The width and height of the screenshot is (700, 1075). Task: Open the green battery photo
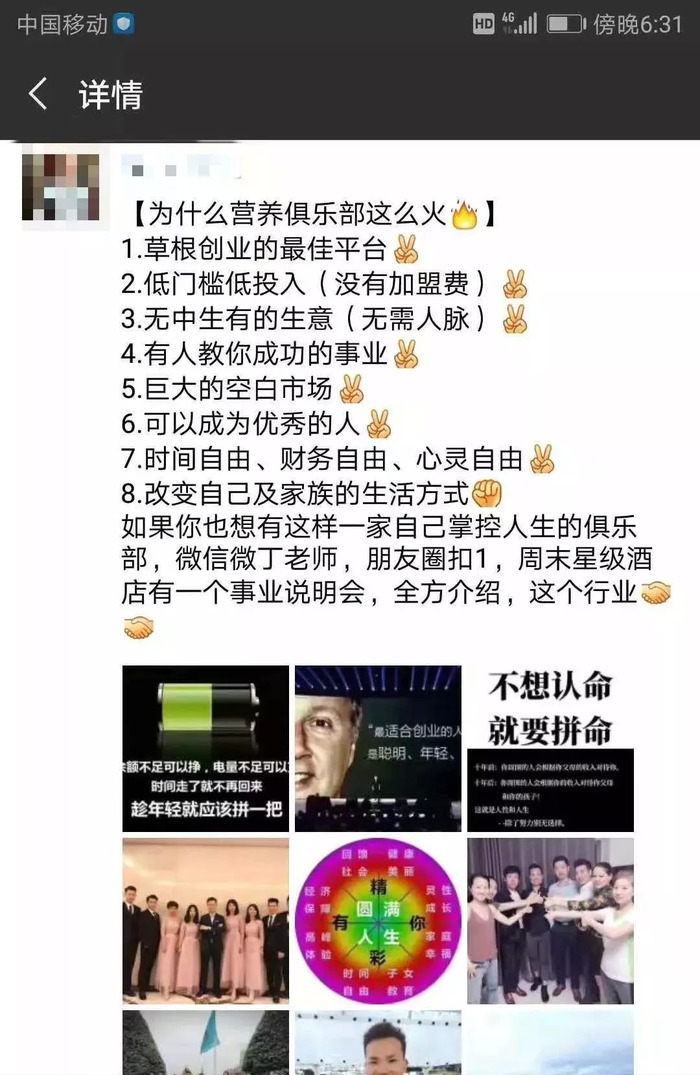coord(205,748)
